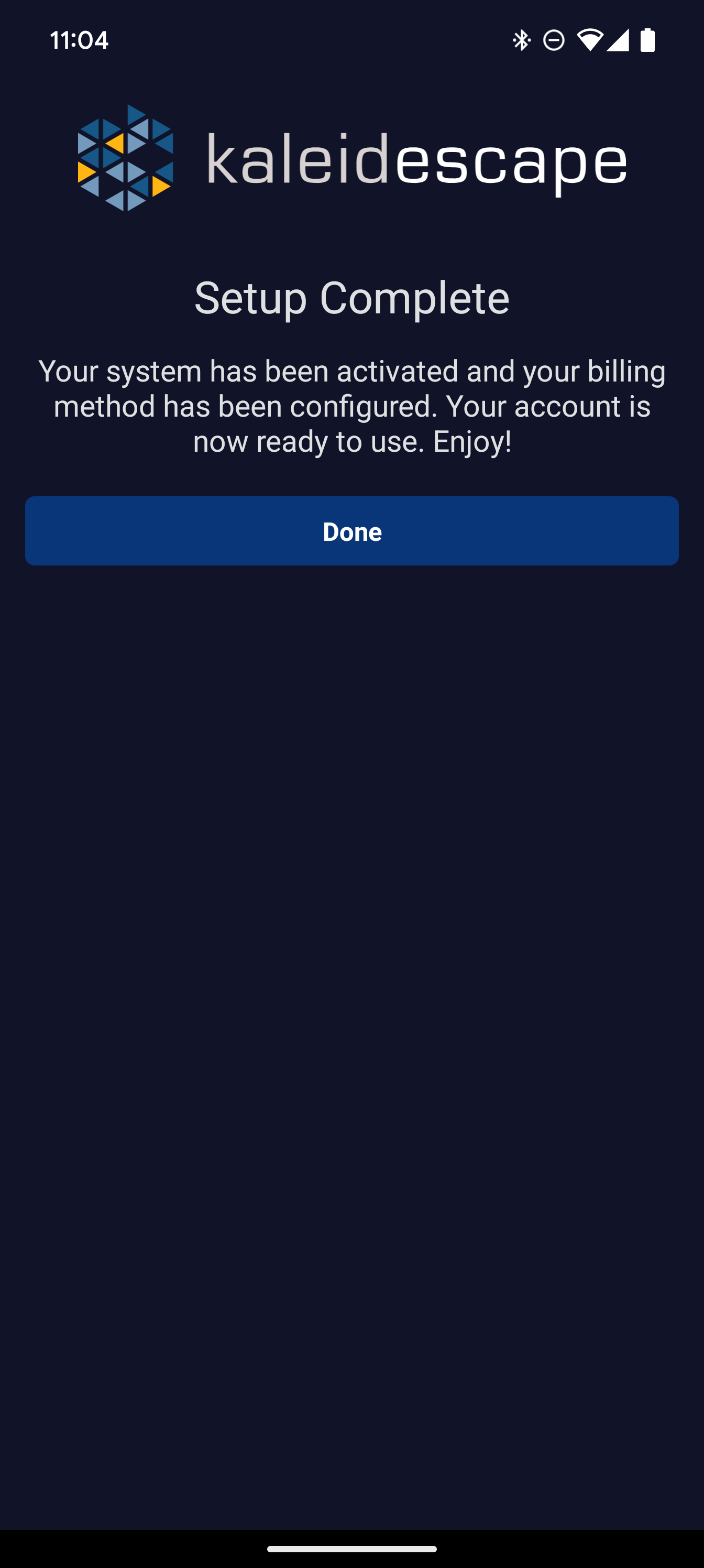The image size is (704, 1568).
Task: Tap the word Enjoy in the message
Action: point(471,441)
